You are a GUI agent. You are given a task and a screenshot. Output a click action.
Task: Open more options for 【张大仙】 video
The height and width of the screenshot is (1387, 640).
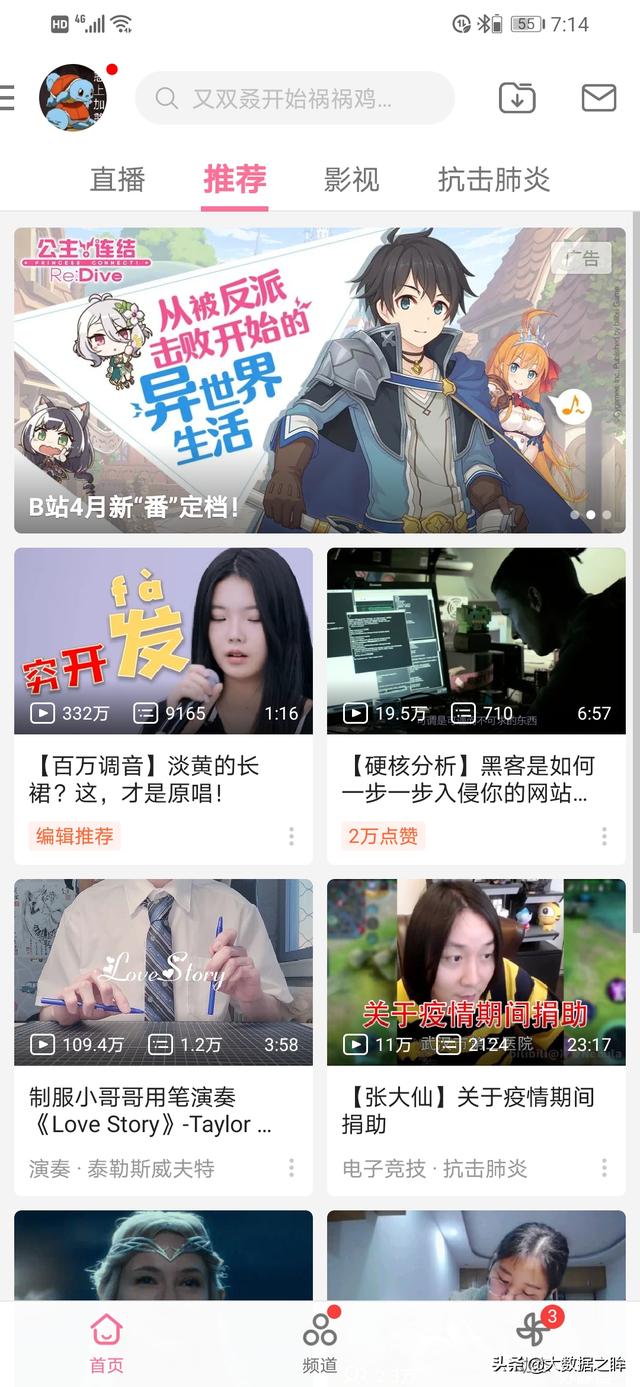[x=604, y=1168]
